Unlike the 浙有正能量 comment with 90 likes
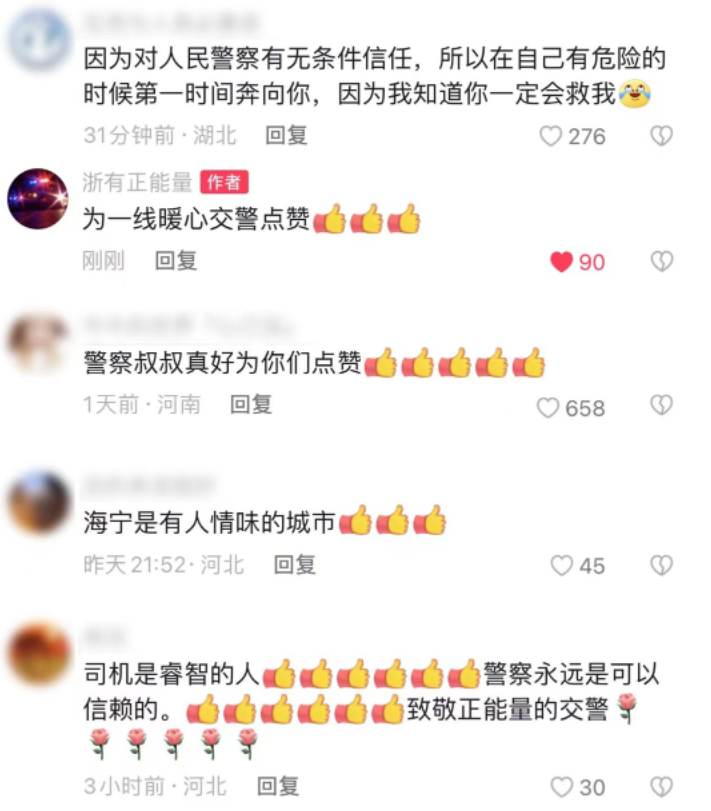711x811 pixels. pyautogui.click(x=562, y=262)
